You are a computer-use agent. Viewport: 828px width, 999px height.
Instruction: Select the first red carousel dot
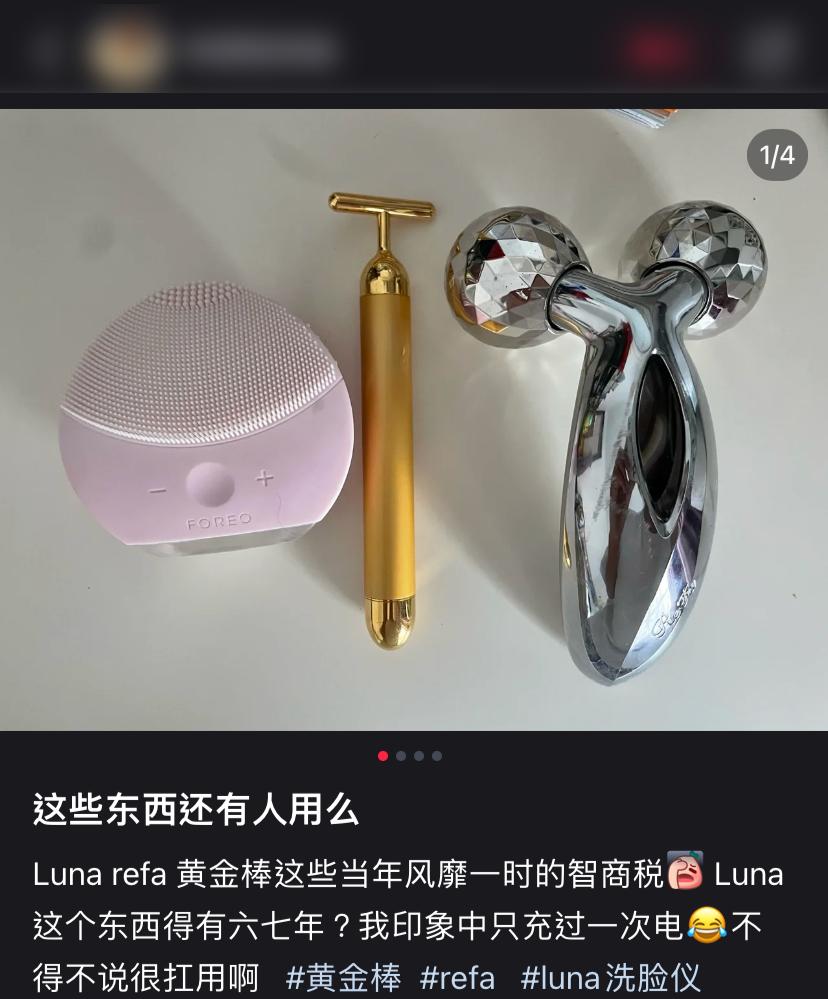coord(382,758)
